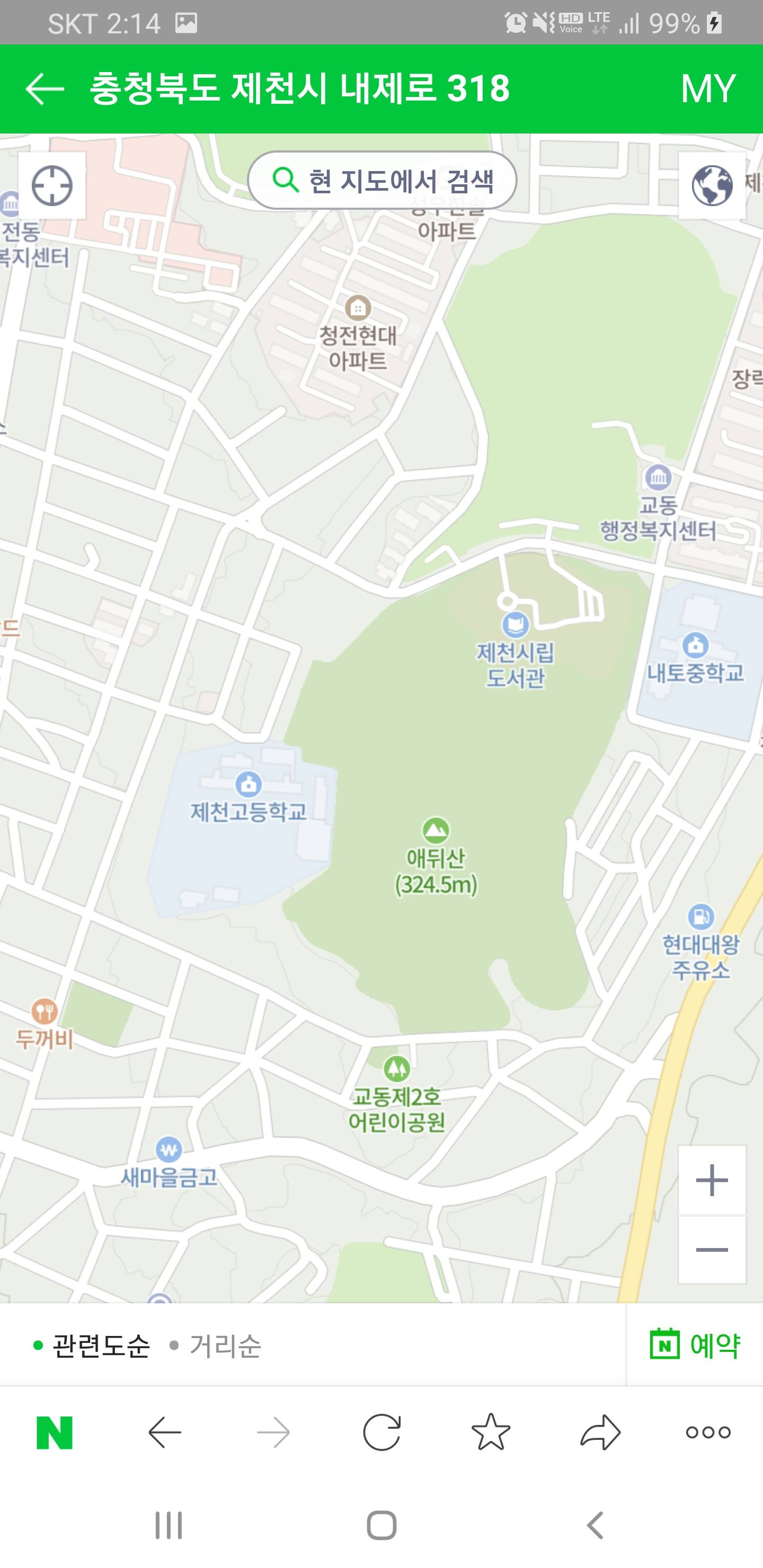Reload the current page
Image resolution: width=763 pixels, height=1568 pixels.
382,1432
